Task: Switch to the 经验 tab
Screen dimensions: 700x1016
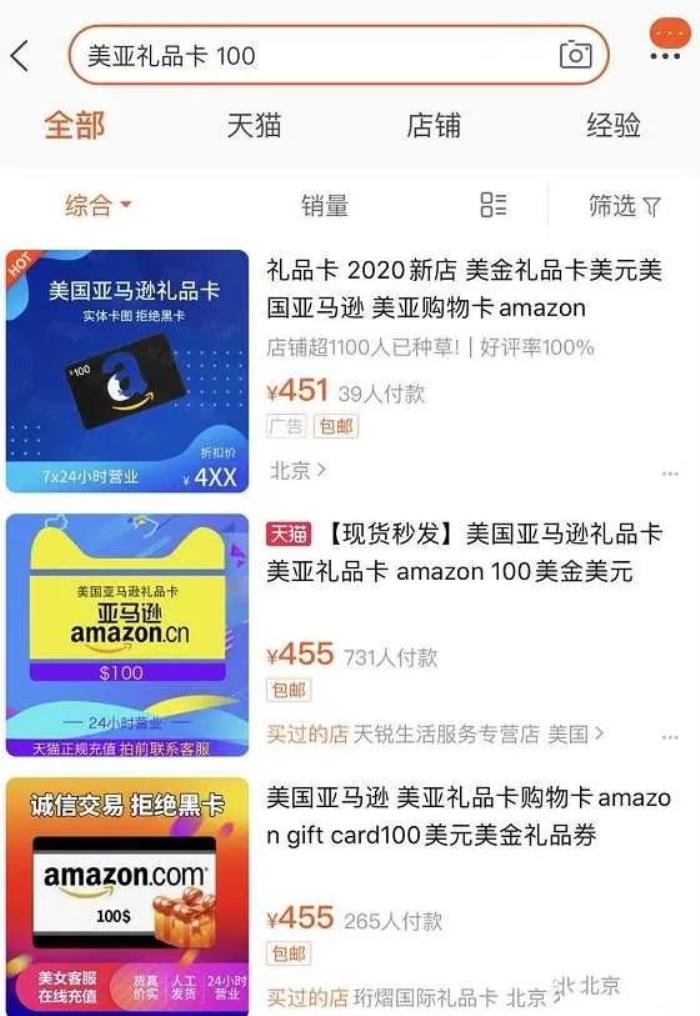Action: click(x=613, y=126)
